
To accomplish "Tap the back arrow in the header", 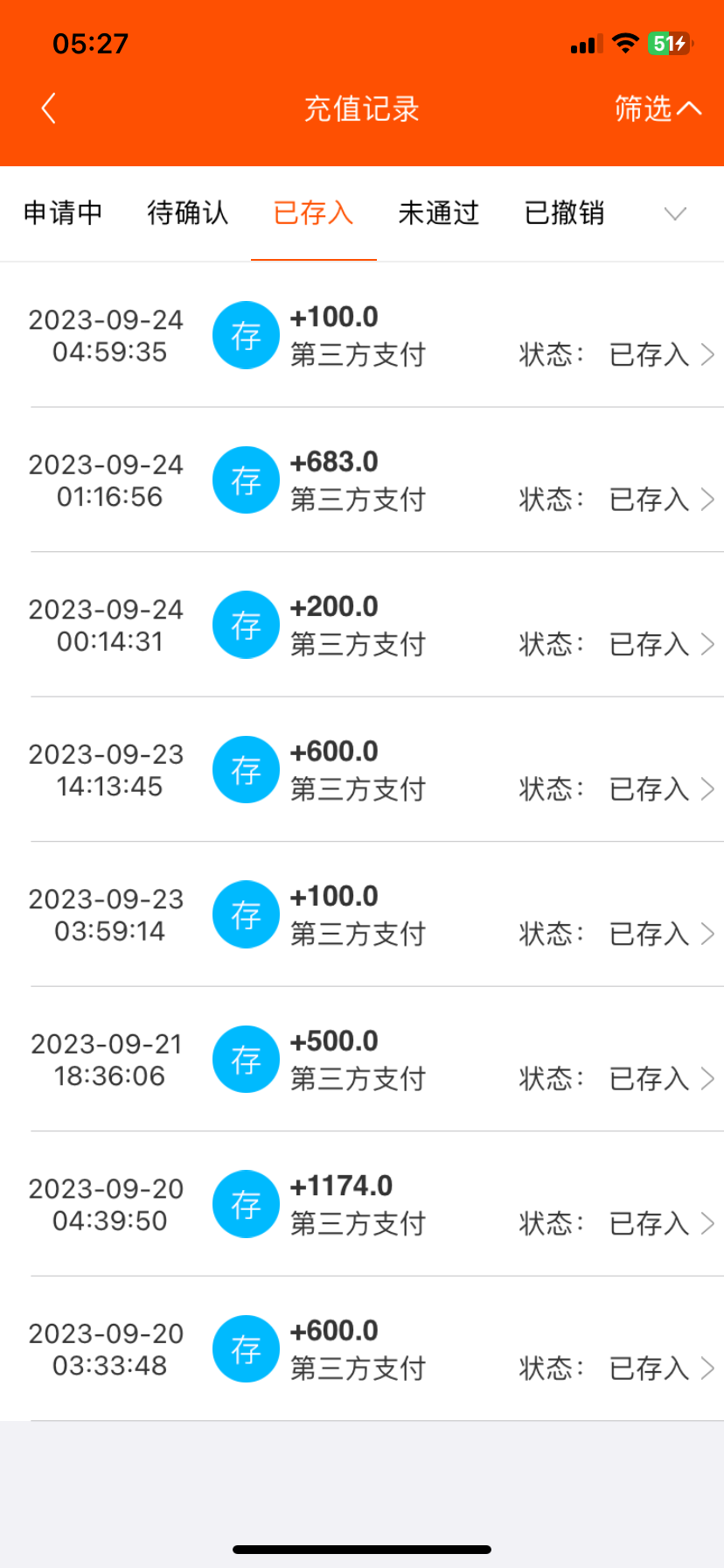I will (48, 108).
